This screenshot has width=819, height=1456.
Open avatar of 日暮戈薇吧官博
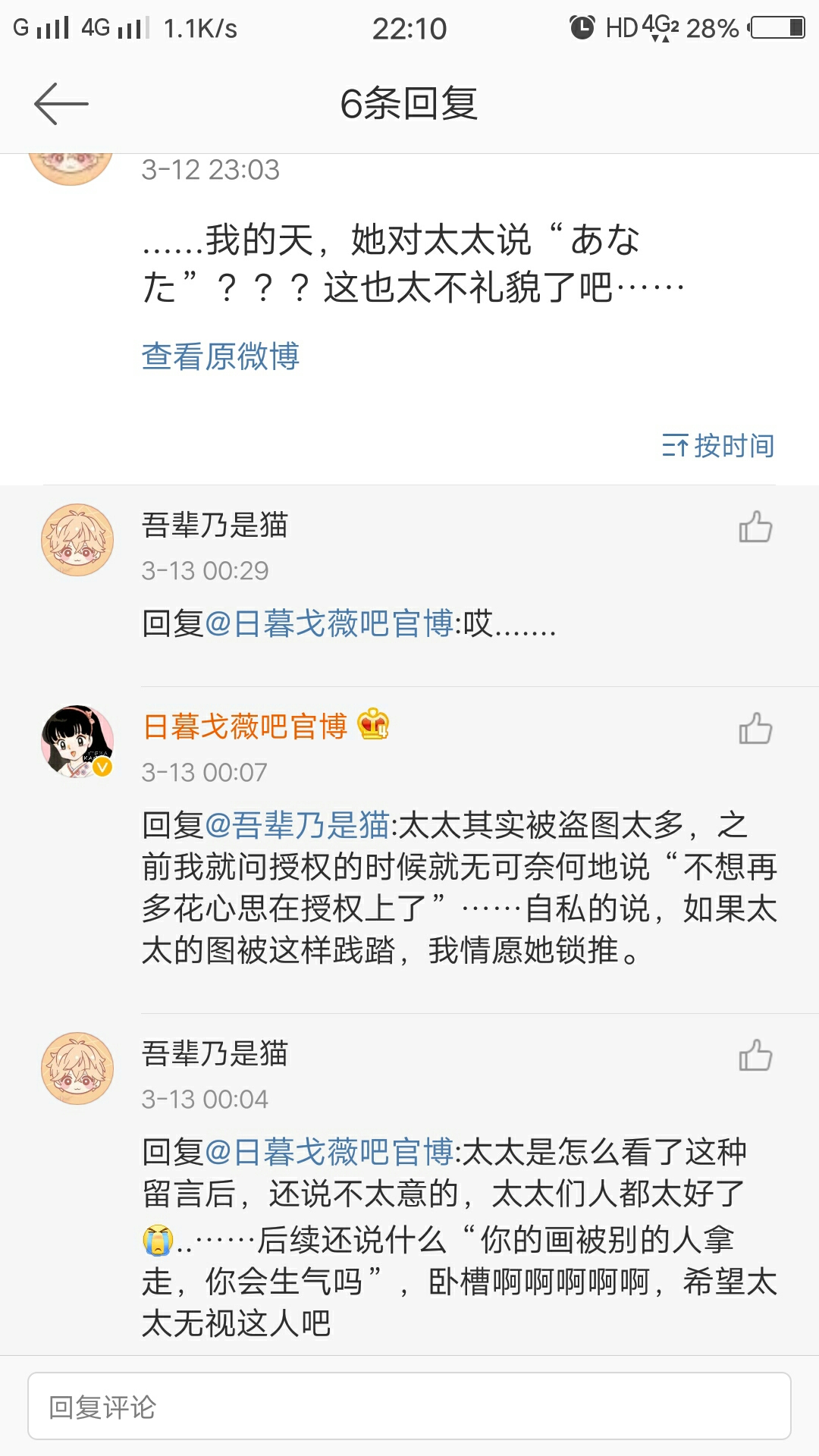[x=77, y=742]
